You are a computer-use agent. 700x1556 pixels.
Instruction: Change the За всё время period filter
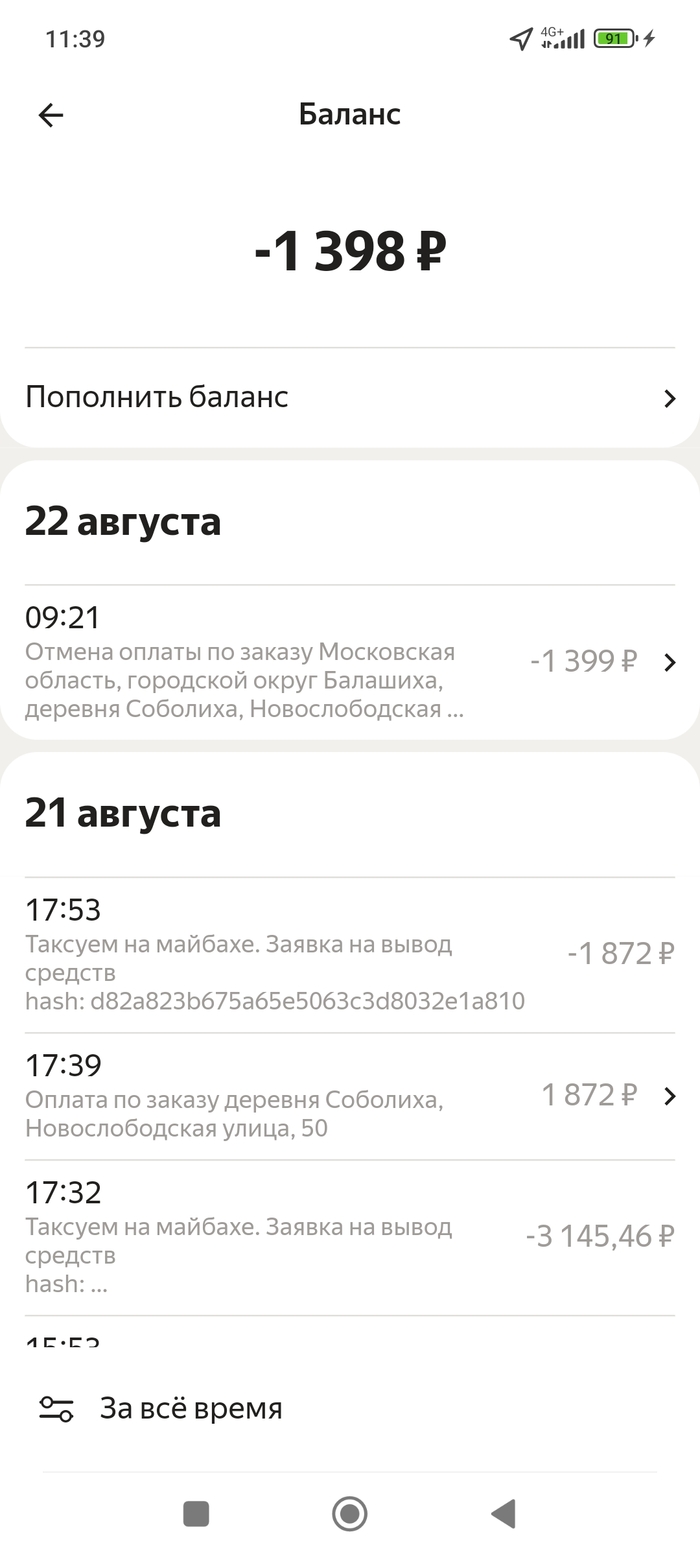click(160, 1409)
